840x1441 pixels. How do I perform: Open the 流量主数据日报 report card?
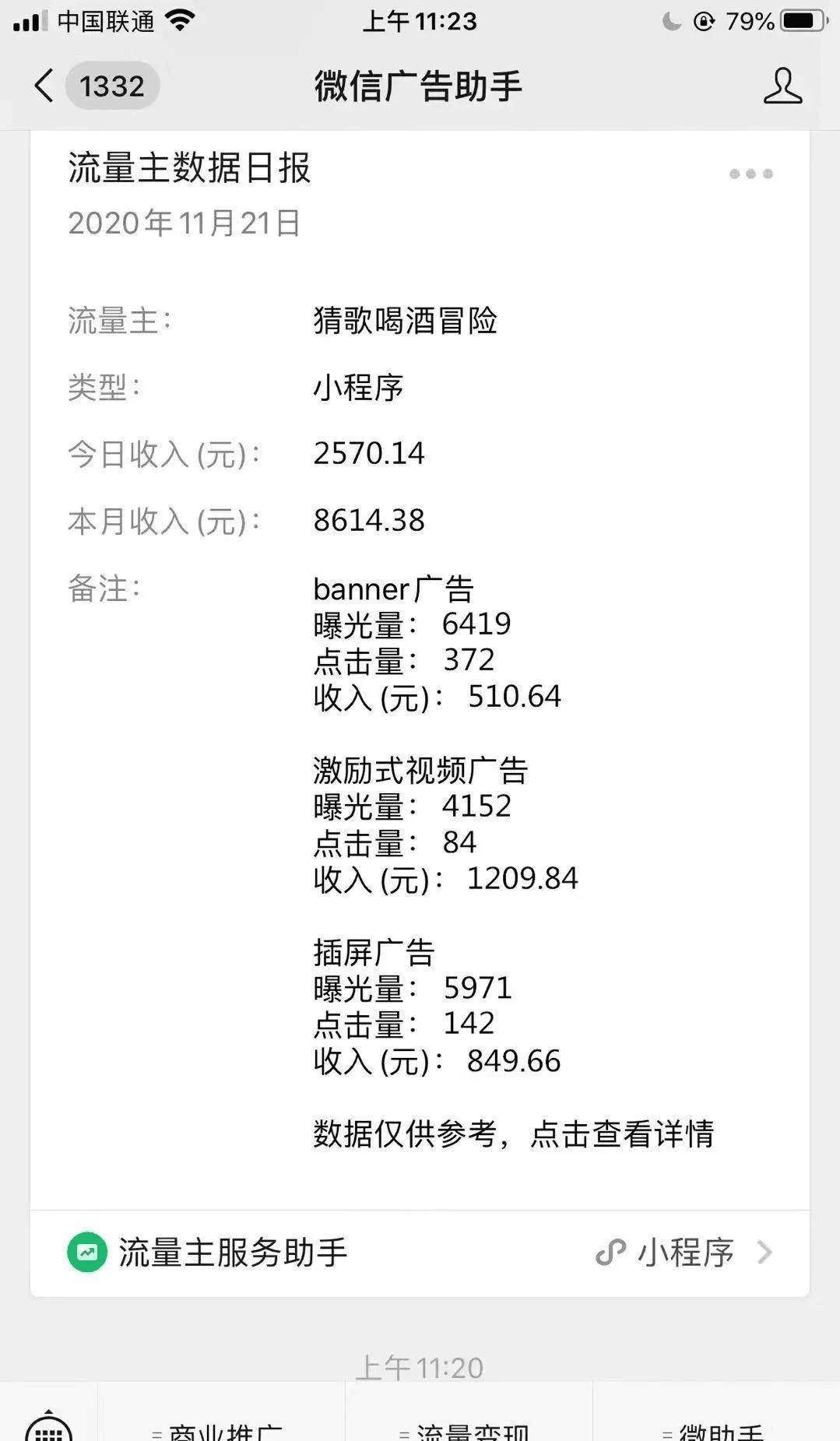pyautogui.click(x=420, y=670)
